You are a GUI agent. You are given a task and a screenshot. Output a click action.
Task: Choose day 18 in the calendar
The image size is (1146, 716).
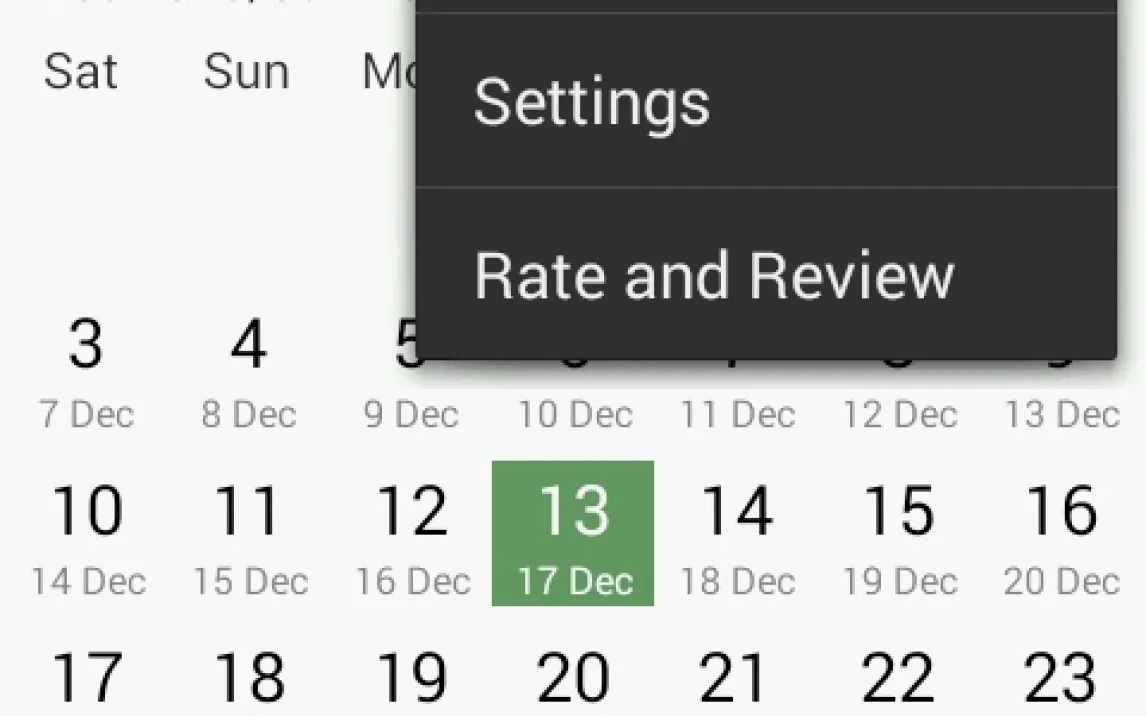(249, 680)
